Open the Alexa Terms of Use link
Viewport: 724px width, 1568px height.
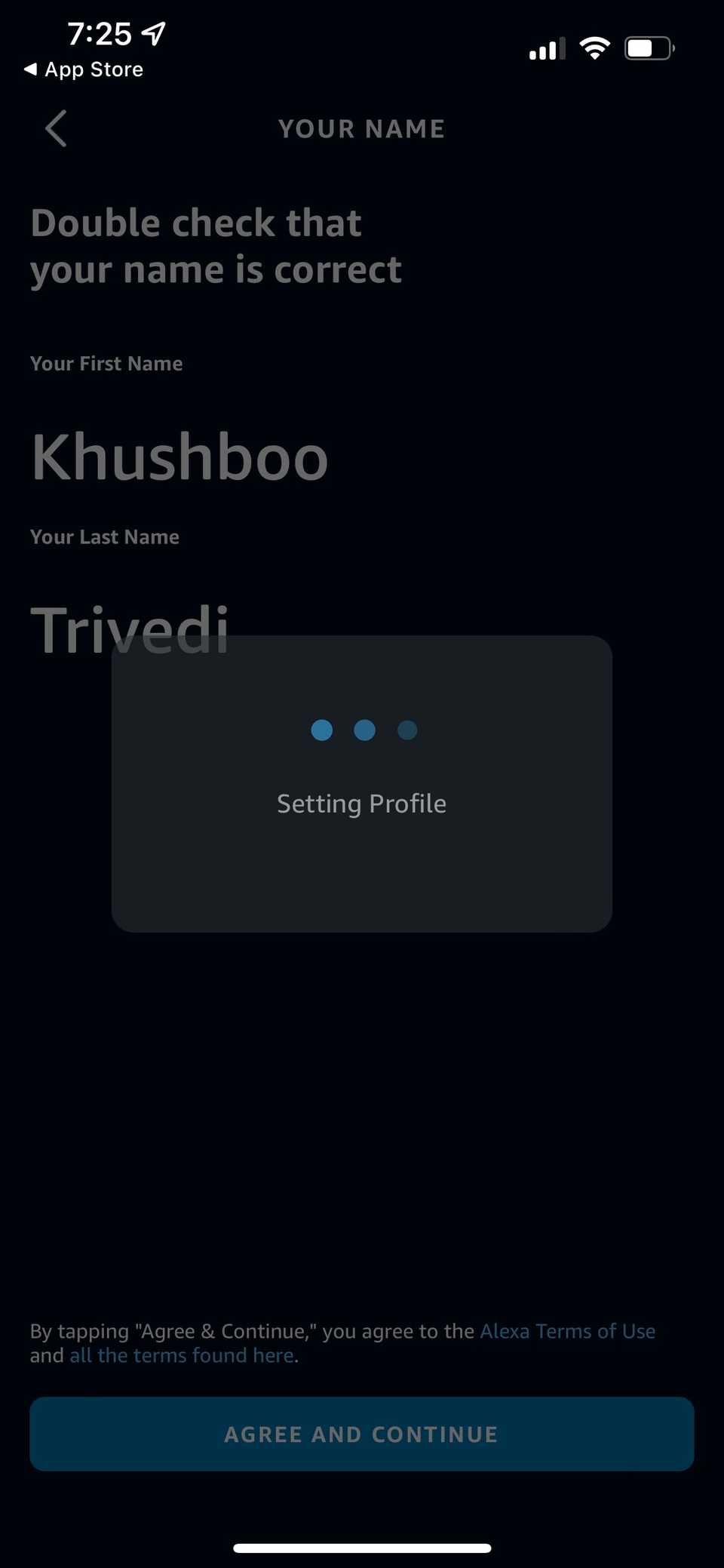pyautogui.click(x=567, y=1331)
